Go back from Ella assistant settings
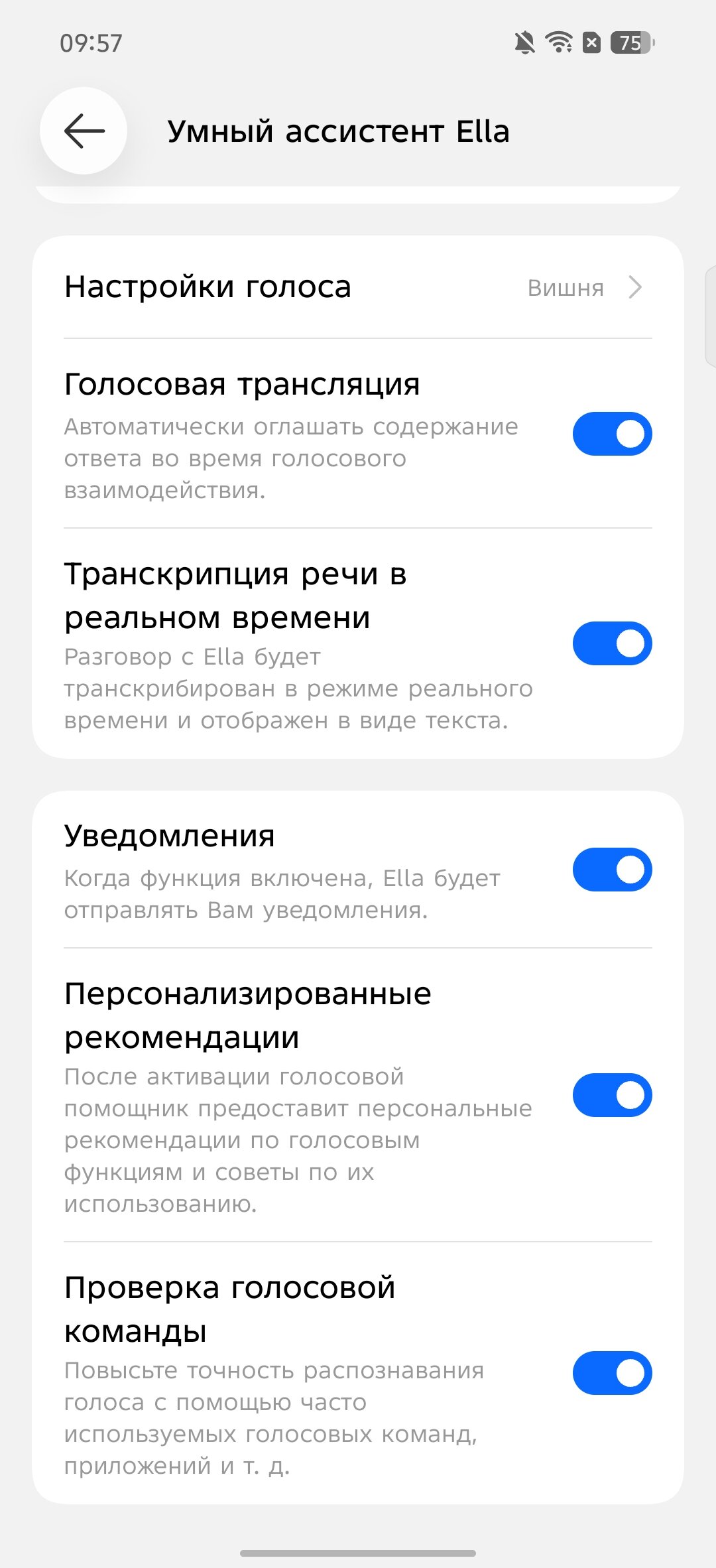Screen dimensions: 716x1568 click(84, 131)
